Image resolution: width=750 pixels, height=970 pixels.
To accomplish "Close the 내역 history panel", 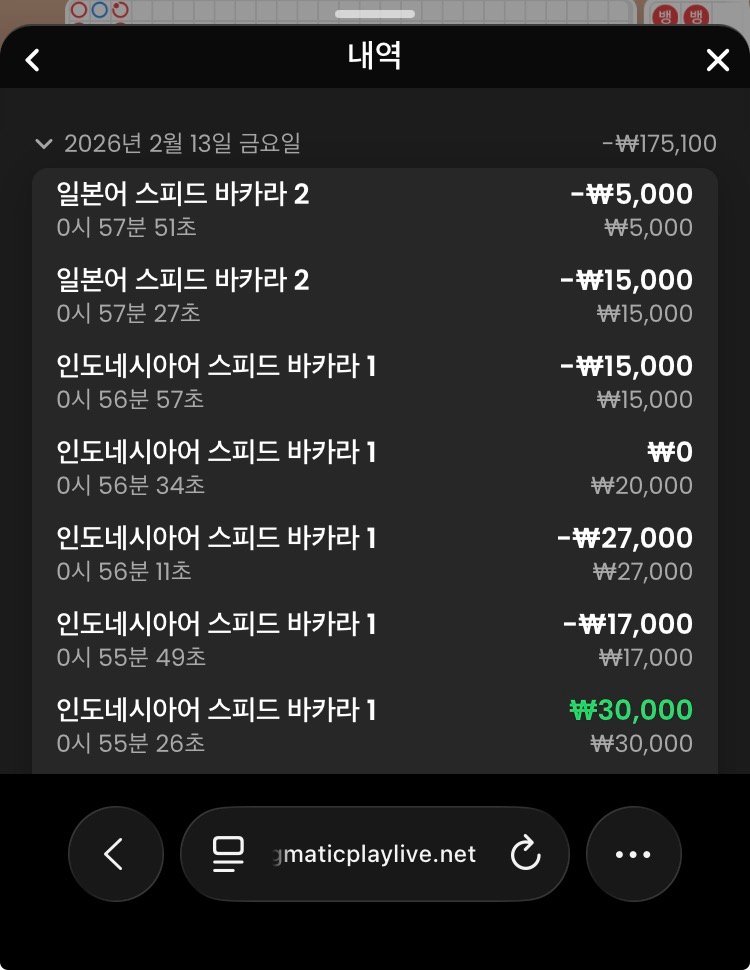I will [717, 60].
